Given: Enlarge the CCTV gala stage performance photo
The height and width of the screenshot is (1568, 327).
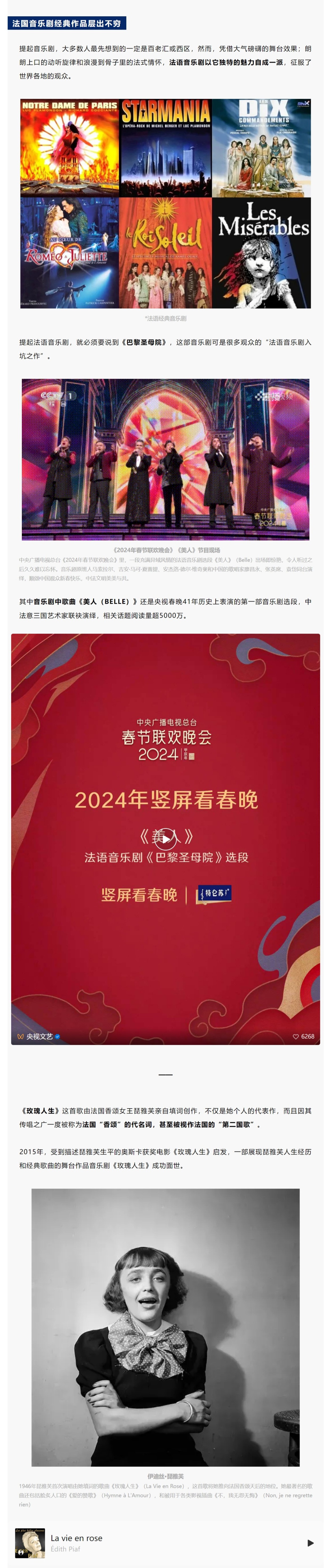Looking at the screenshot, I should (x=165, y=459).
